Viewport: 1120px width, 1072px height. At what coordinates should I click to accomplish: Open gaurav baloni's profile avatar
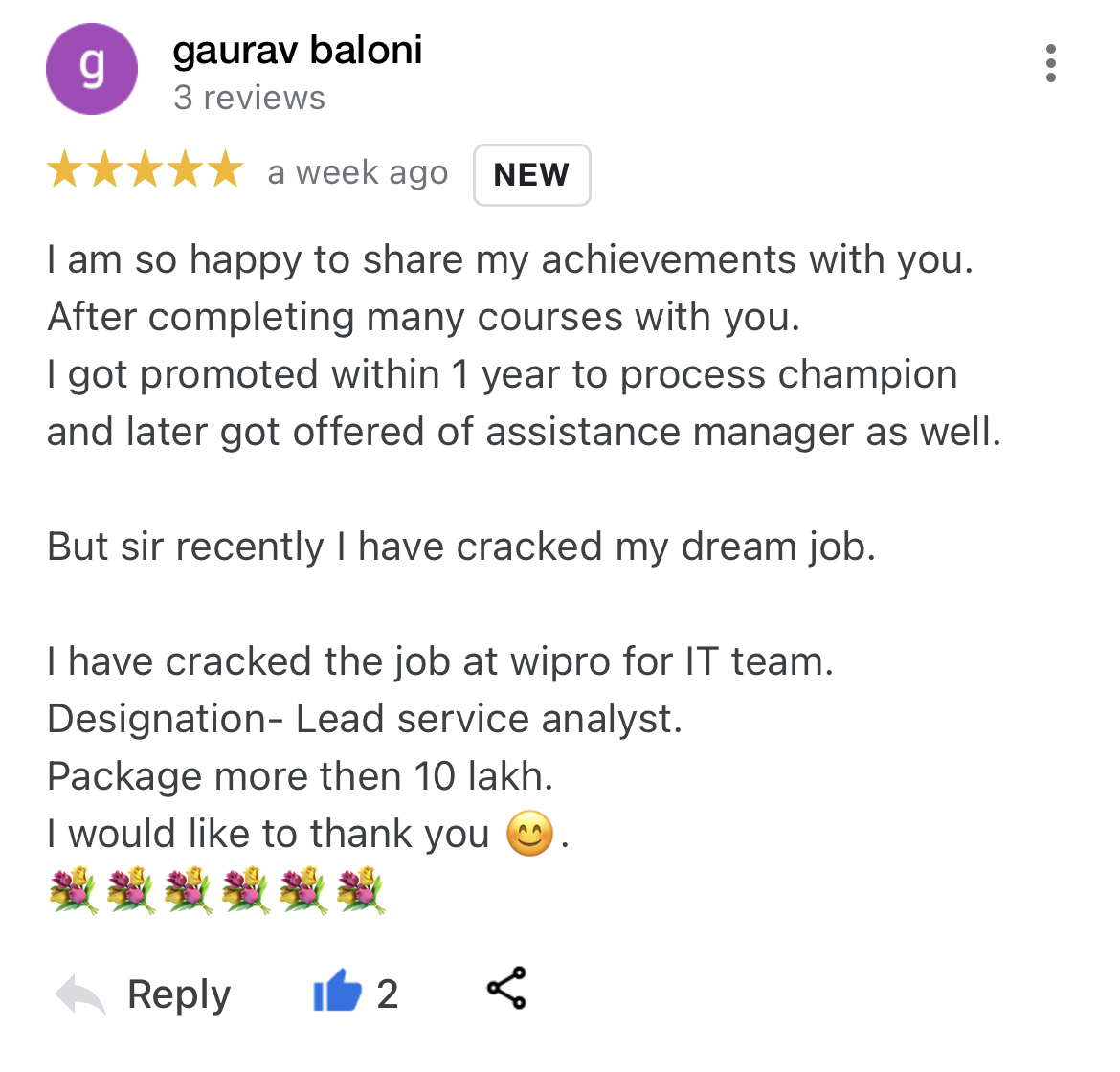tap(92, 70)
